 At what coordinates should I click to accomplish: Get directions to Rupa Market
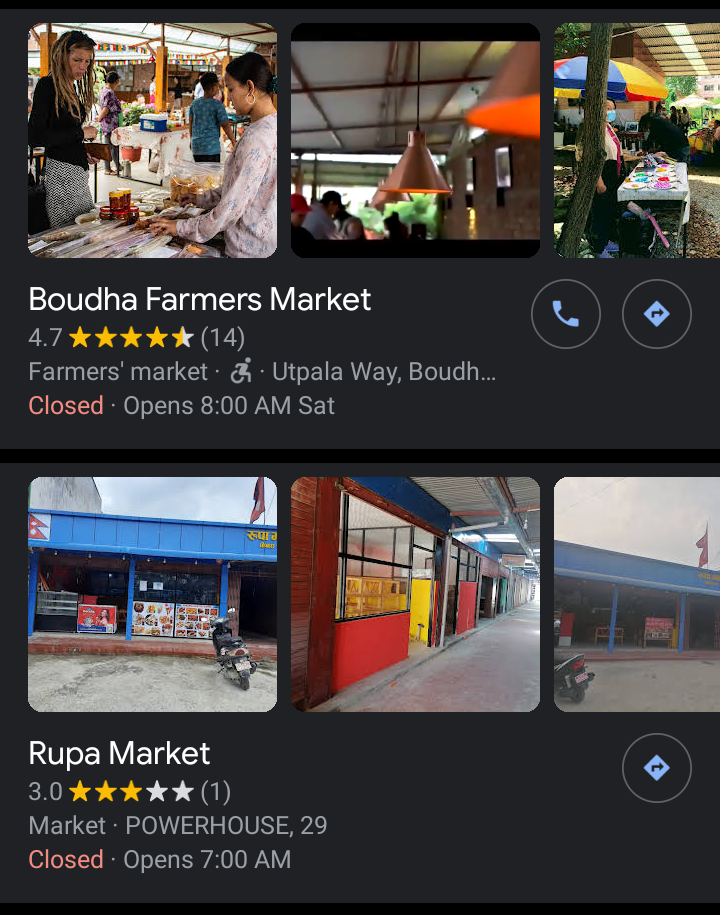click(x=656, y=768)
